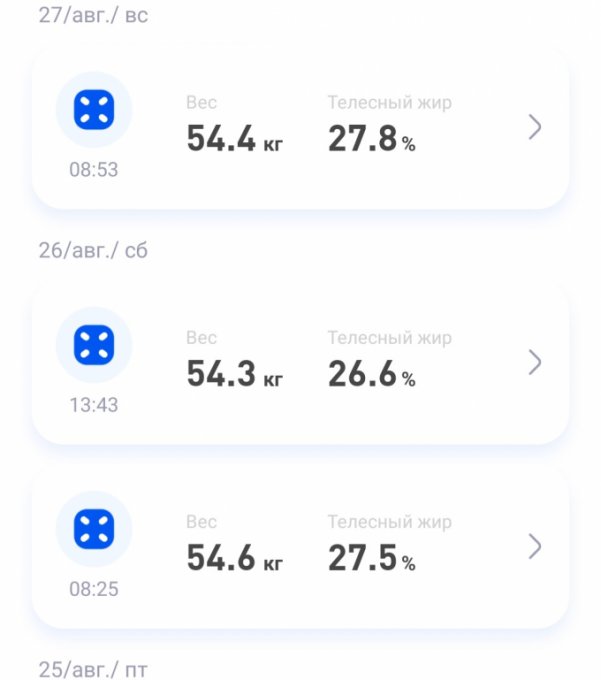
Task: Open the 08:53 record with 54.4 кг
Action: coord(300,127)
